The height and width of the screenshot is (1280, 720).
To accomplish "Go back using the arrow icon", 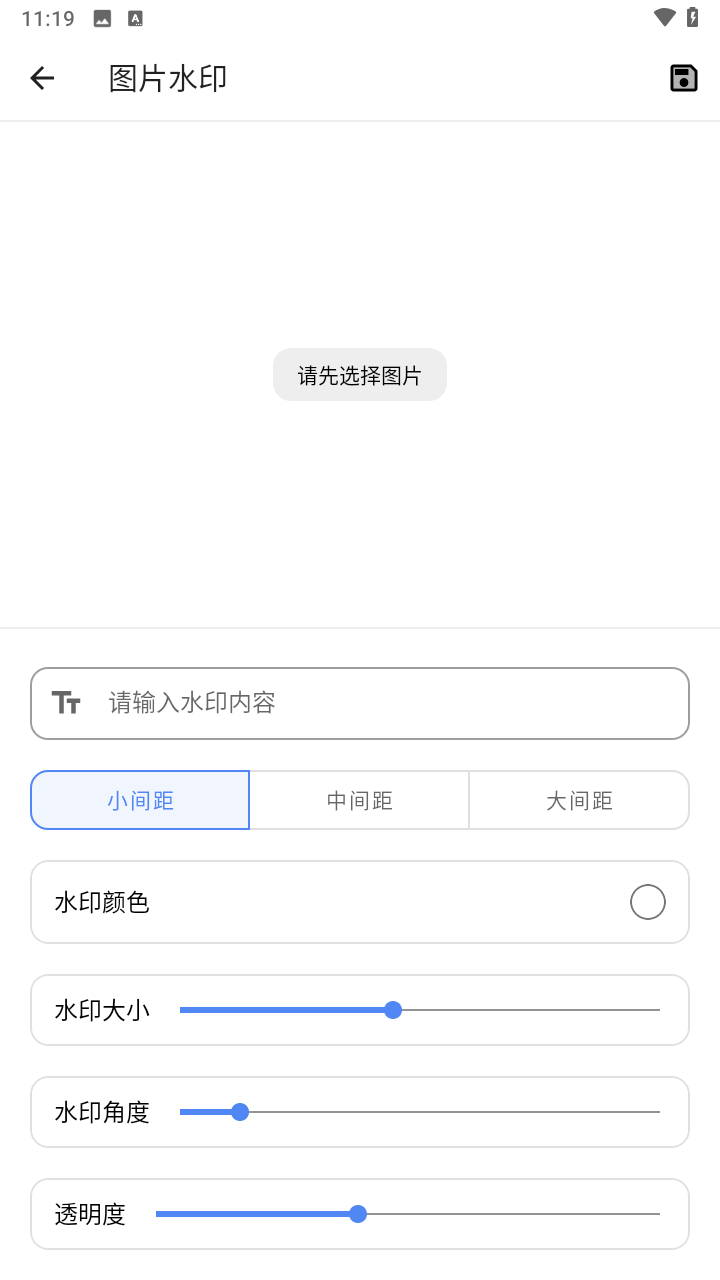I will (x=42, y=78).
